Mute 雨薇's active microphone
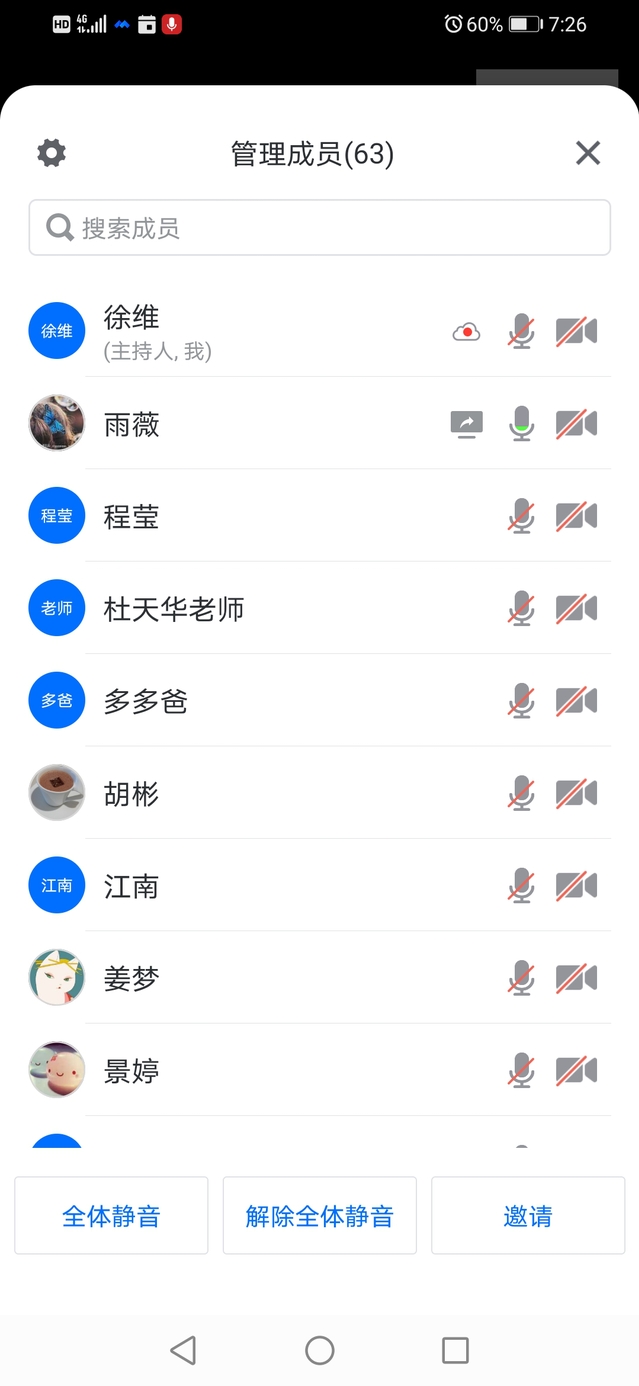The image size is (639, 1386). pos(521,424)
